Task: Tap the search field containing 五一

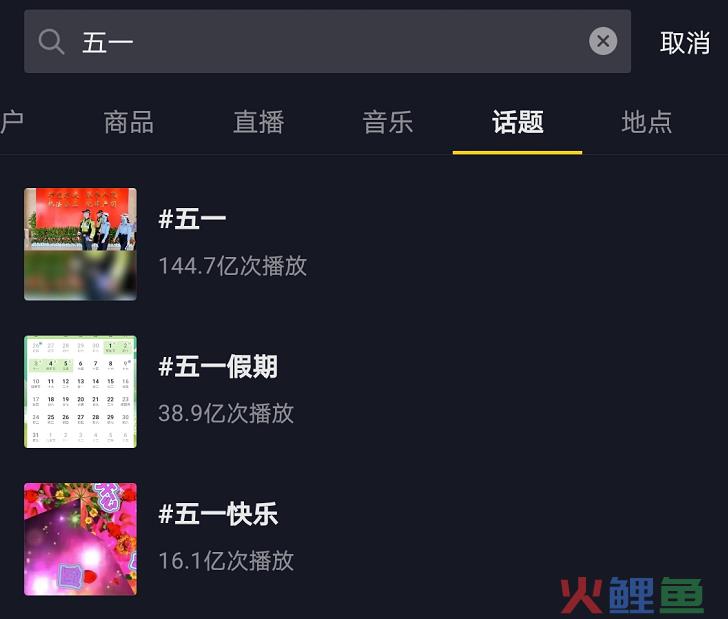Action: tap(320, 42)
